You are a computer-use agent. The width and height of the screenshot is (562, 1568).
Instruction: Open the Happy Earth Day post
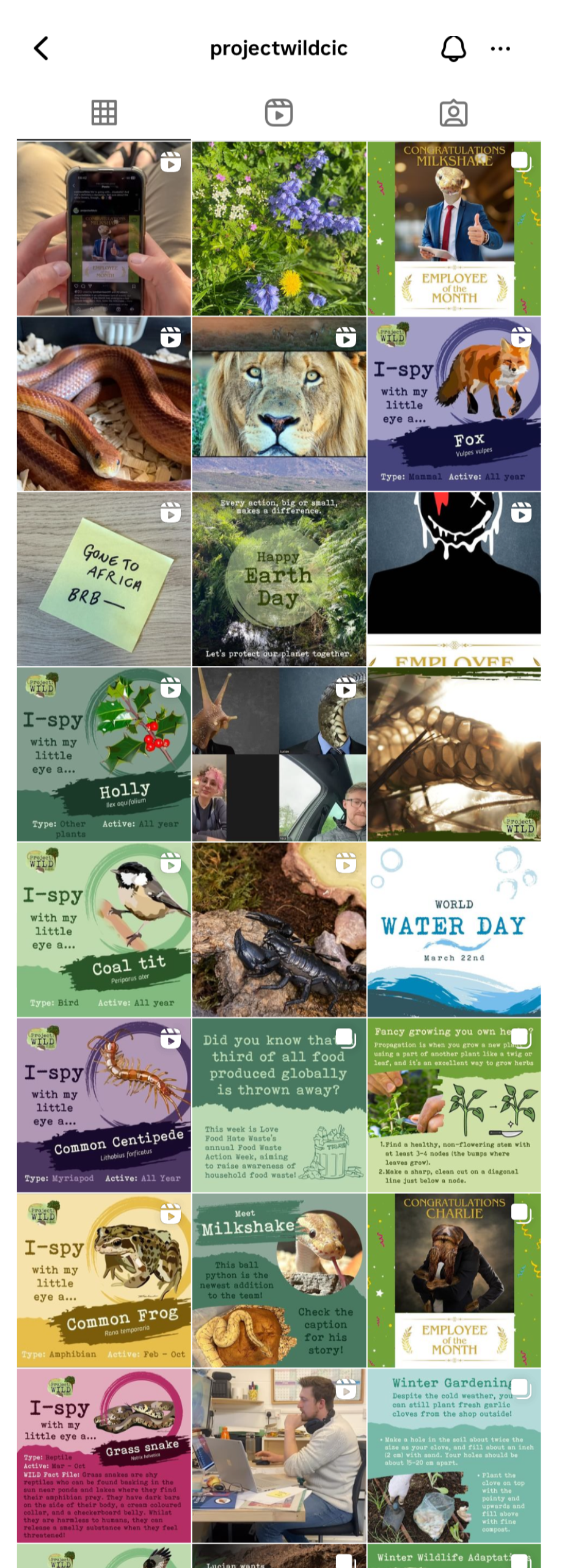point(279,578)
